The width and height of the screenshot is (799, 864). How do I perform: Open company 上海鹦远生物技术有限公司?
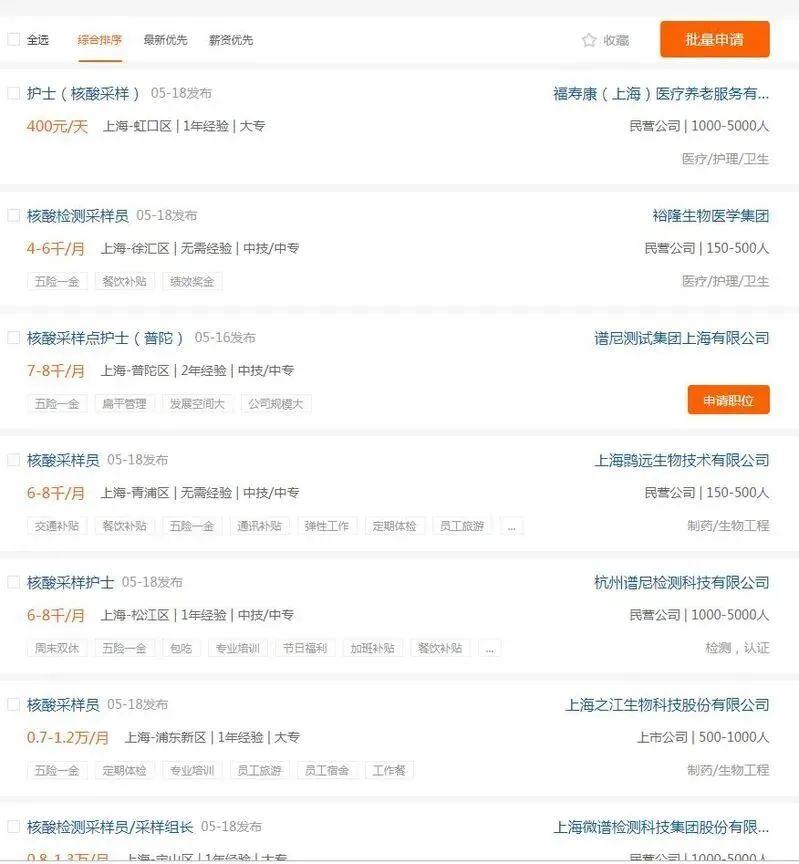click(x=682, y=460)
